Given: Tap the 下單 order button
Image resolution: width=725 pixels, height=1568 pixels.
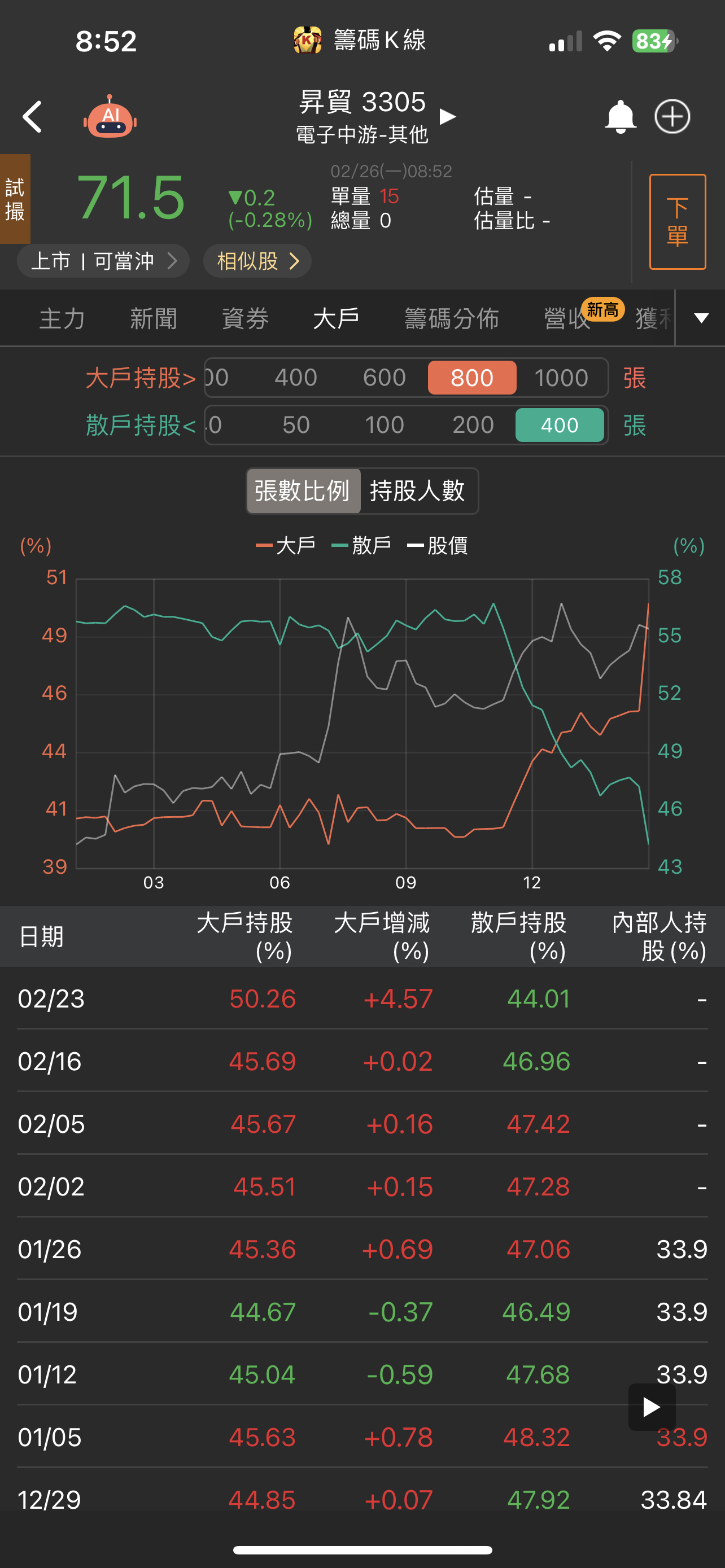Looking at the screenshot, I should pos(677,222).
